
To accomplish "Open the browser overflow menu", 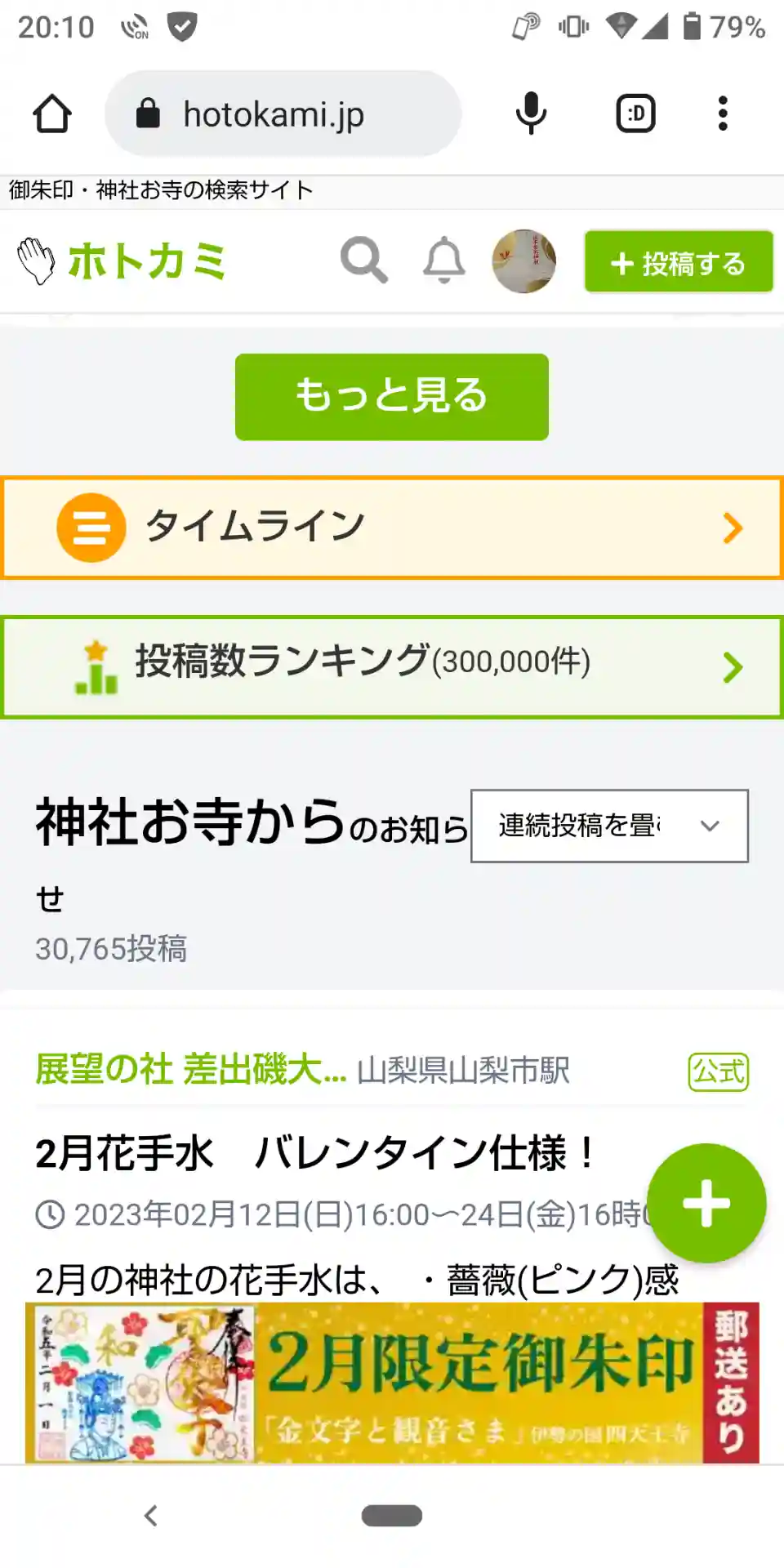I will coord(723,114).
